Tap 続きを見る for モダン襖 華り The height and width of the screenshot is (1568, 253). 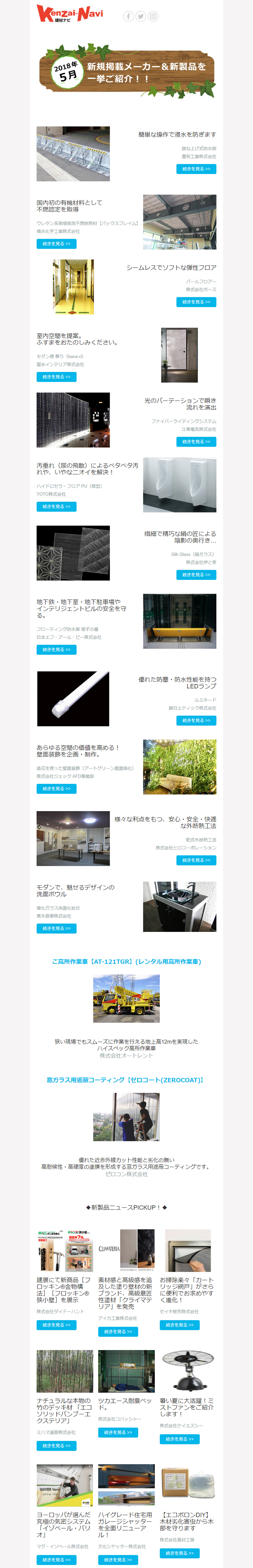[x=56, y=377]
